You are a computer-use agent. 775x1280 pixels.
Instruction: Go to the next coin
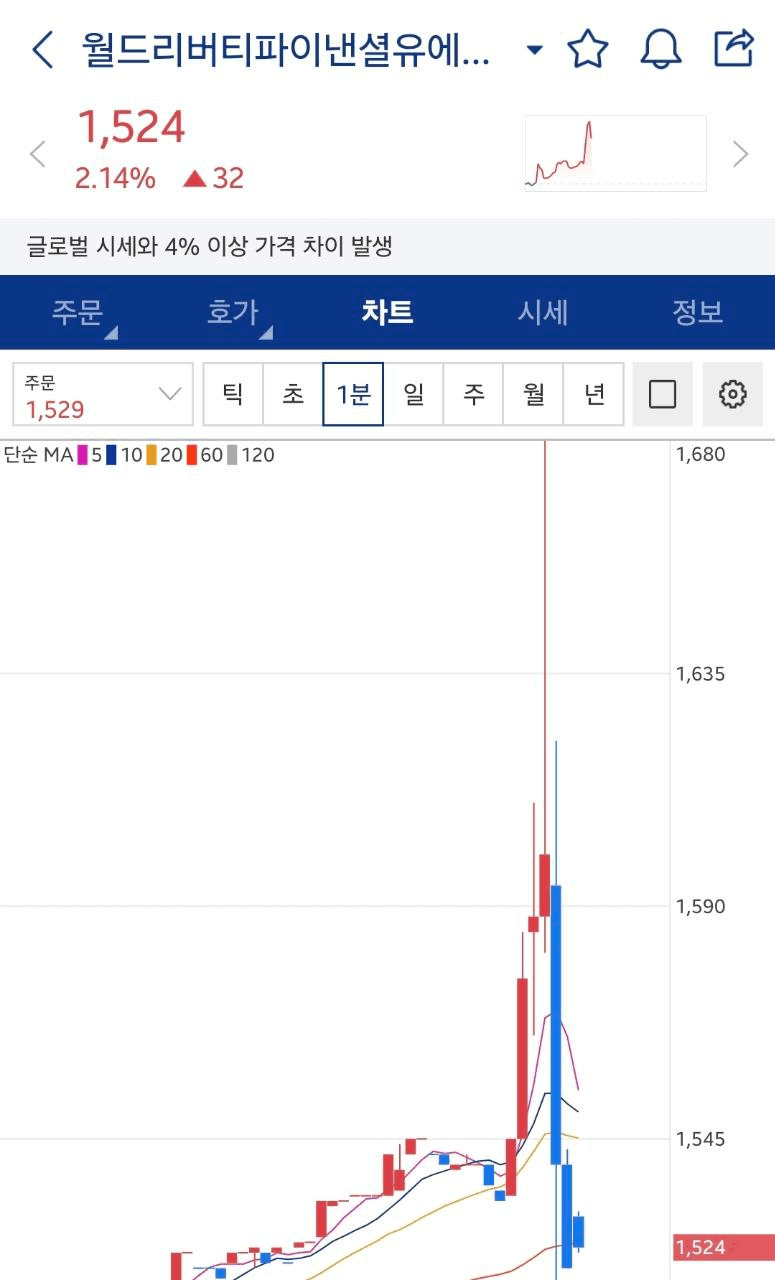click(x=740, y=154)
